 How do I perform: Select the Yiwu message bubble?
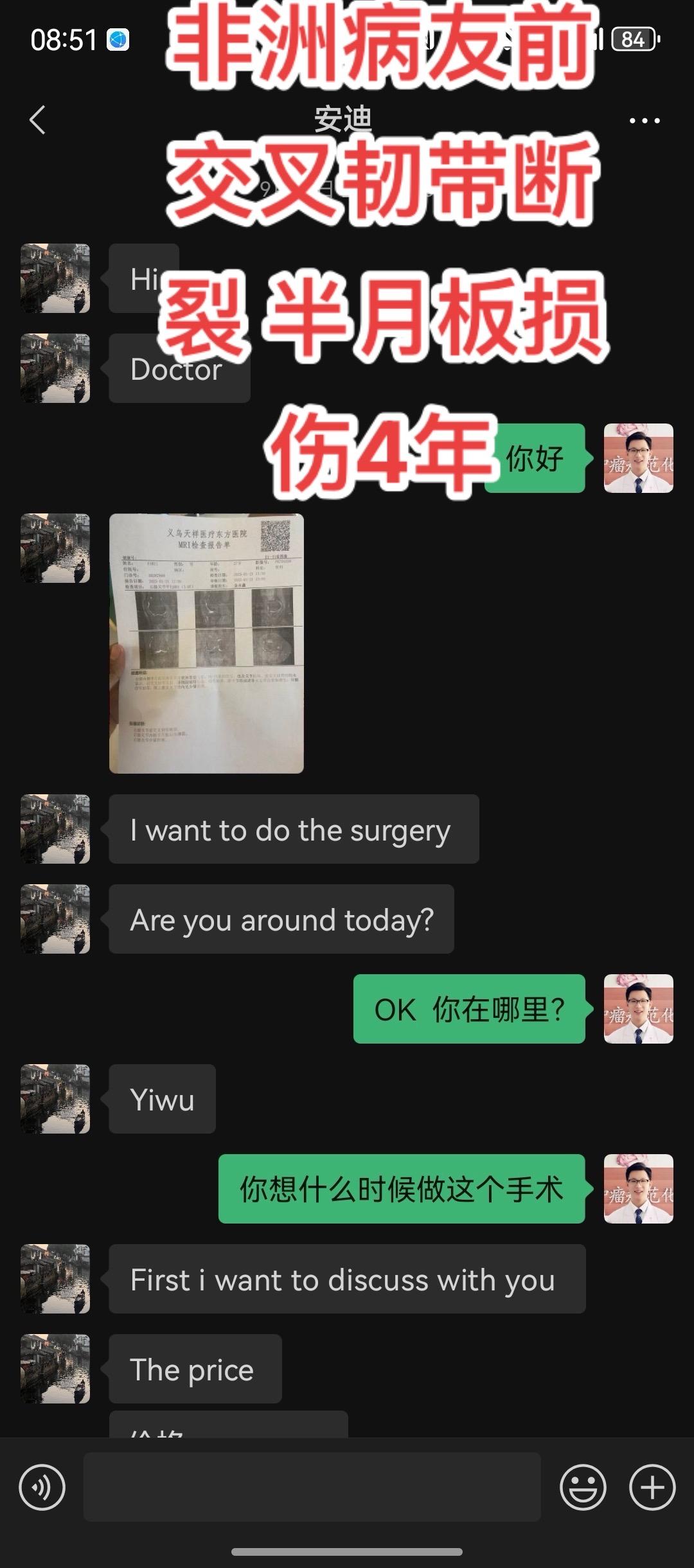[x=161, y=1099]
